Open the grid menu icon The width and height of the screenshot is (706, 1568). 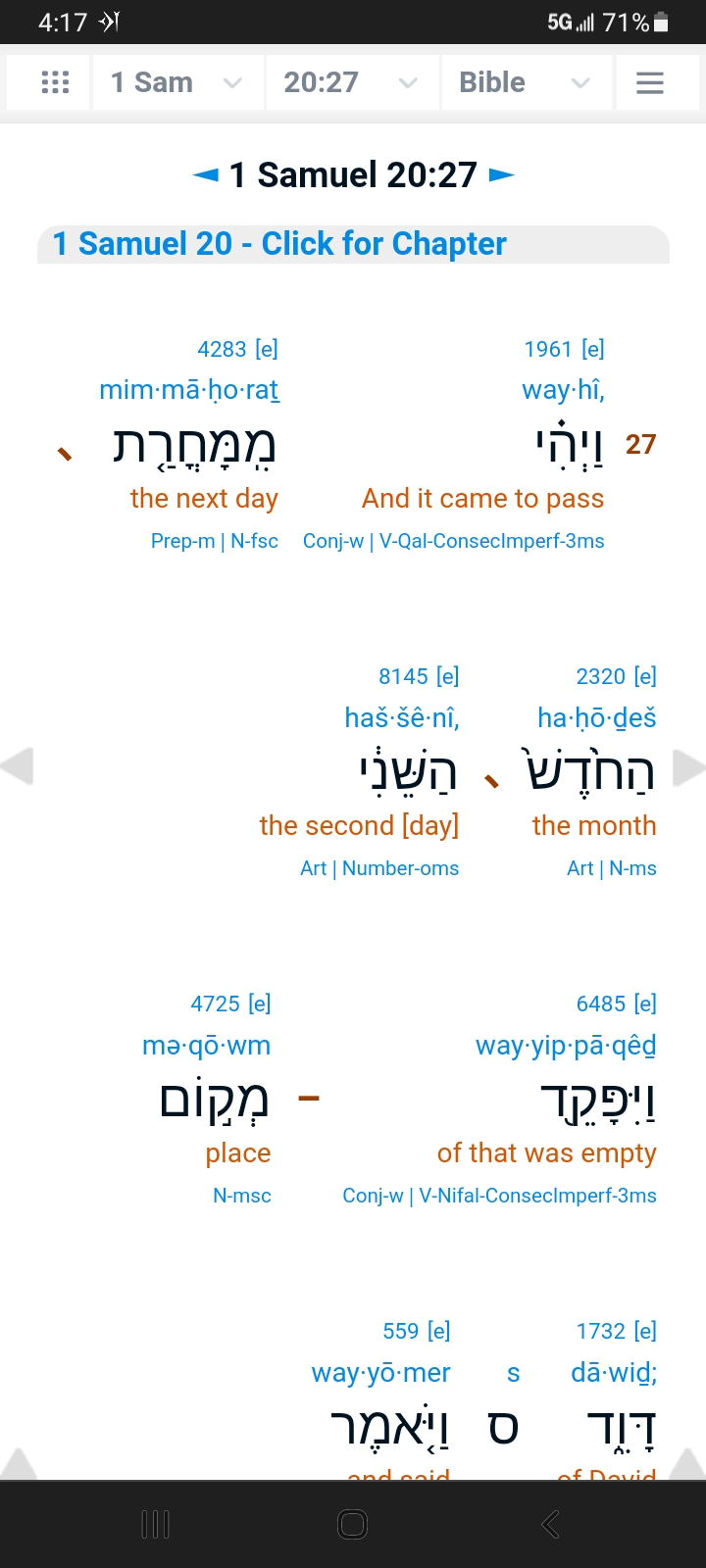click(55, 82)
